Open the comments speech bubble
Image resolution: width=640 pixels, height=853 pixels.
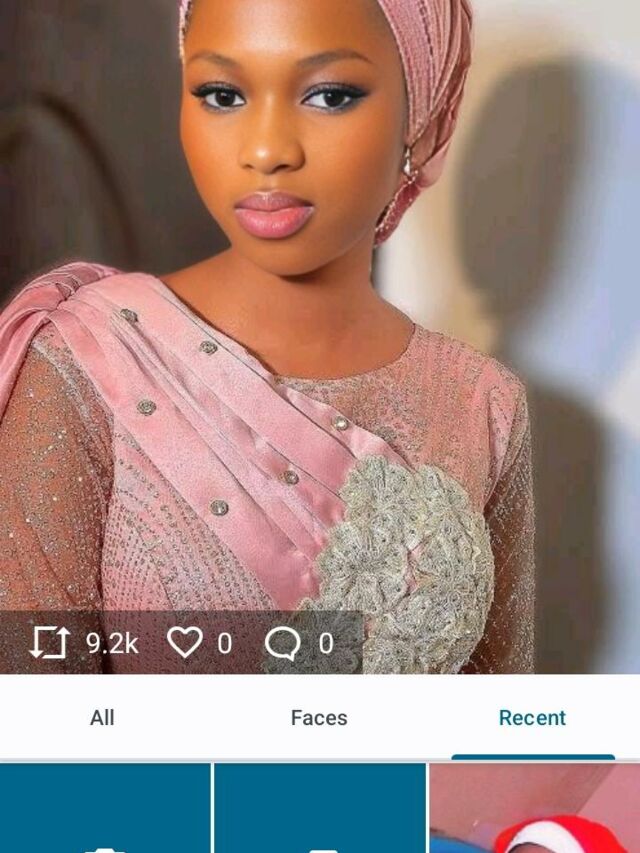point(282,644)
